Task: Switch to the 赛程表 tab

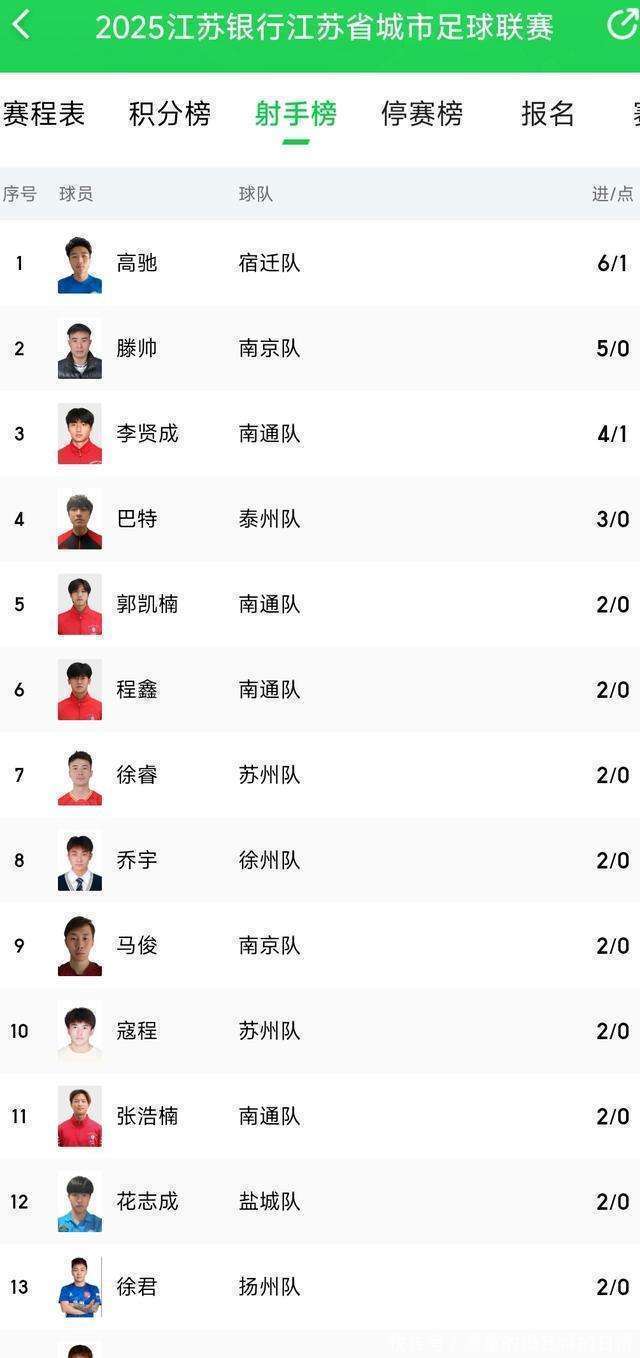Action: [x=43, y=114]
